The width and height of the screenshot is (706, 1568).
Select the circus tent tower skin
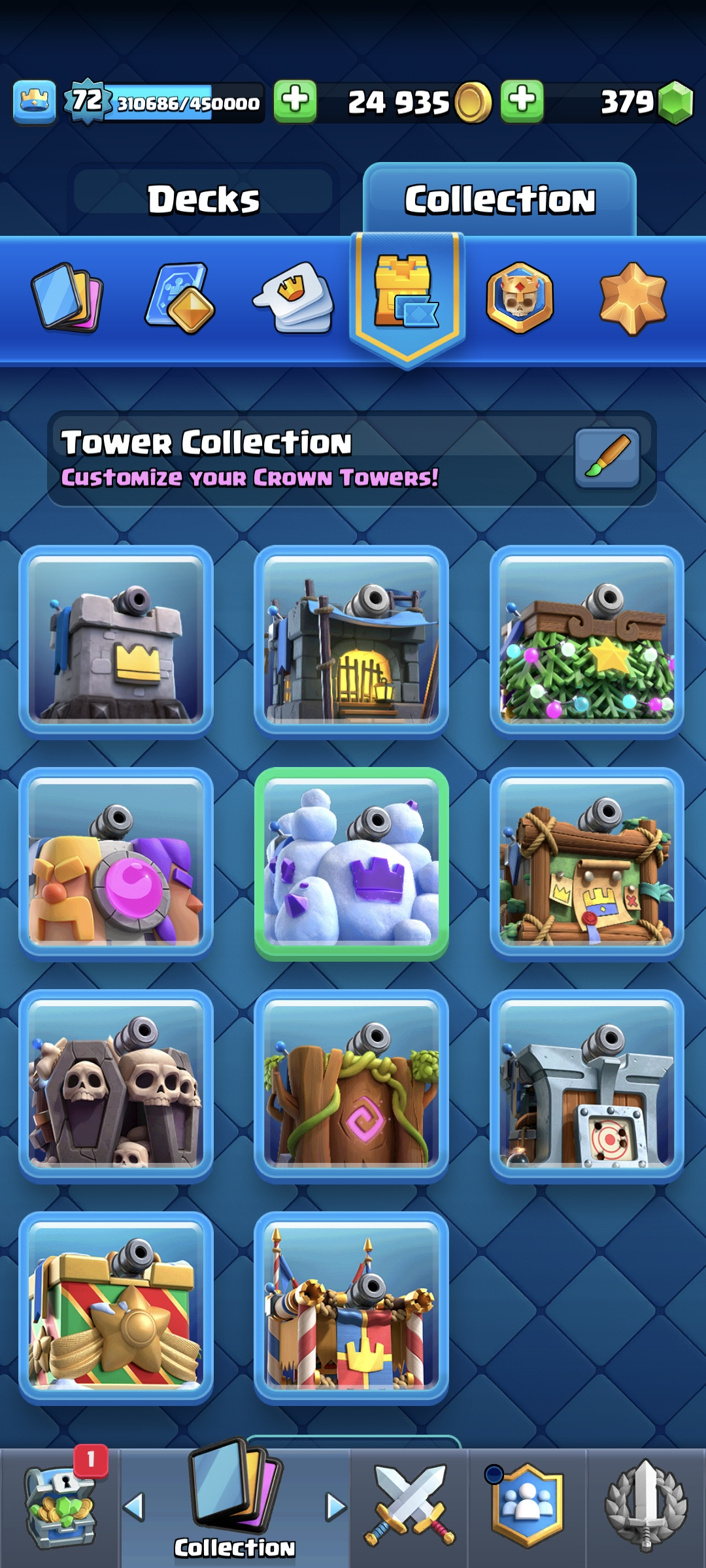pos(352,1308)
